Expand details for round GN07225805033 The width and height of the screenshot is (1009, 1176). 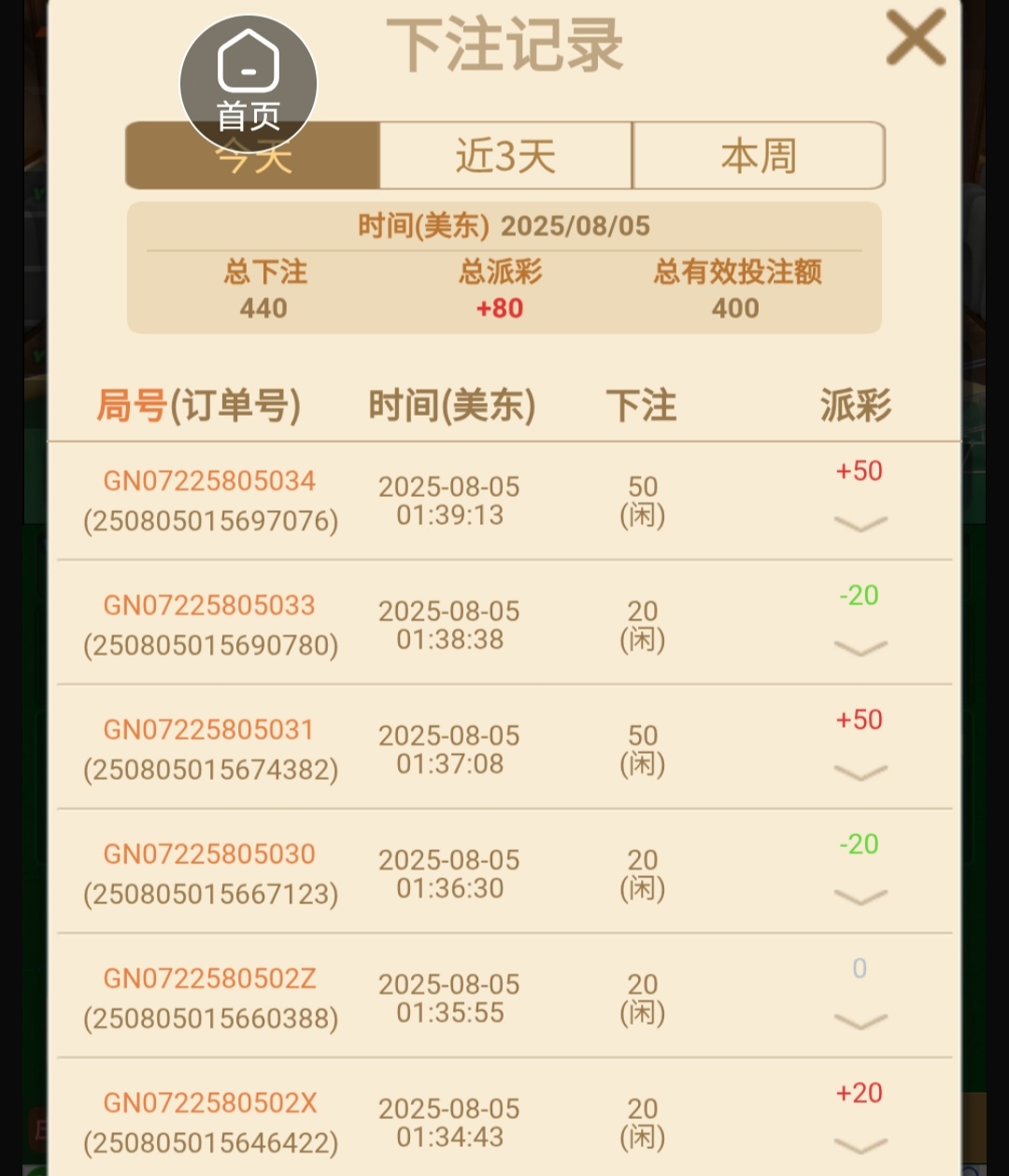coord(860,647)
